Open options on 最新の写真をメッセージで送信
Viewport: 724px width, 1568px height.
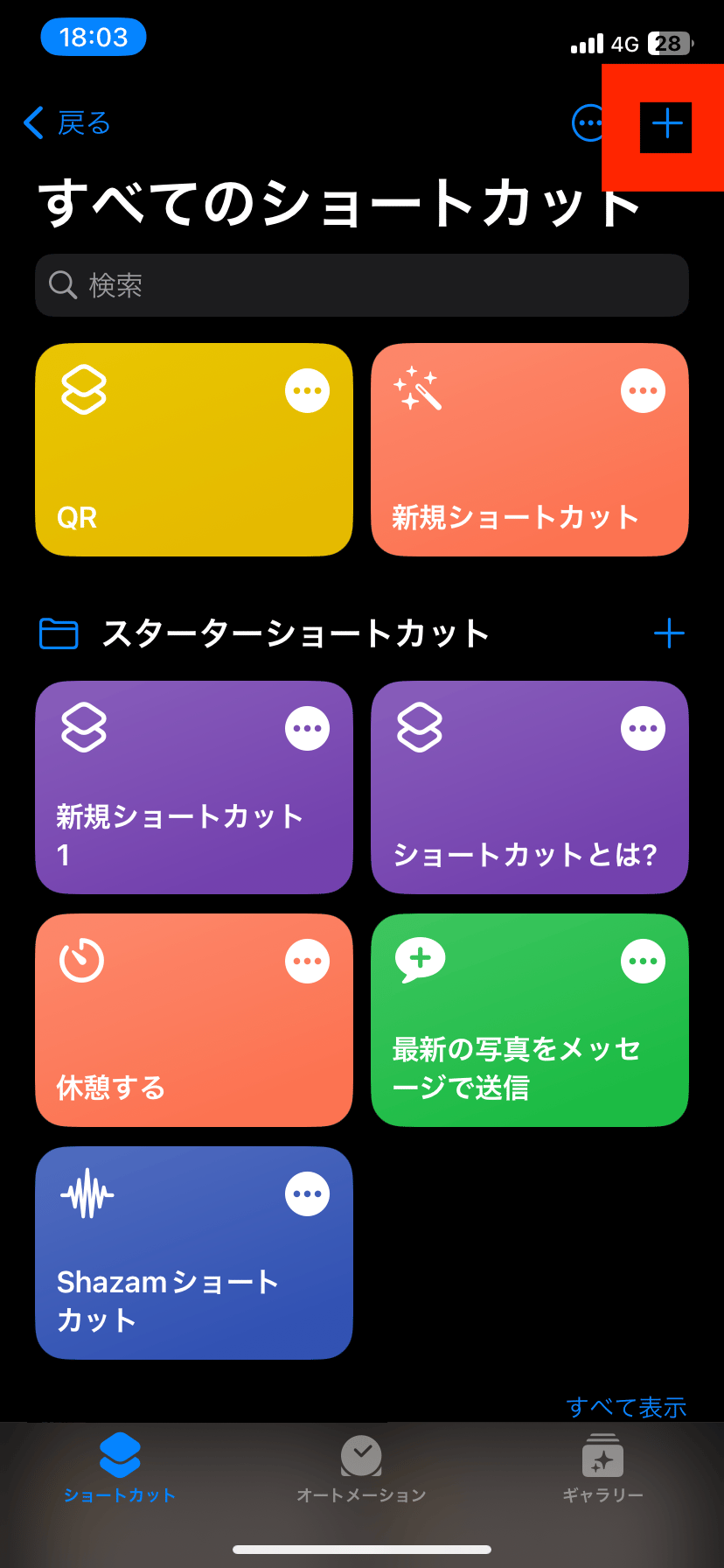click(643, 960)
